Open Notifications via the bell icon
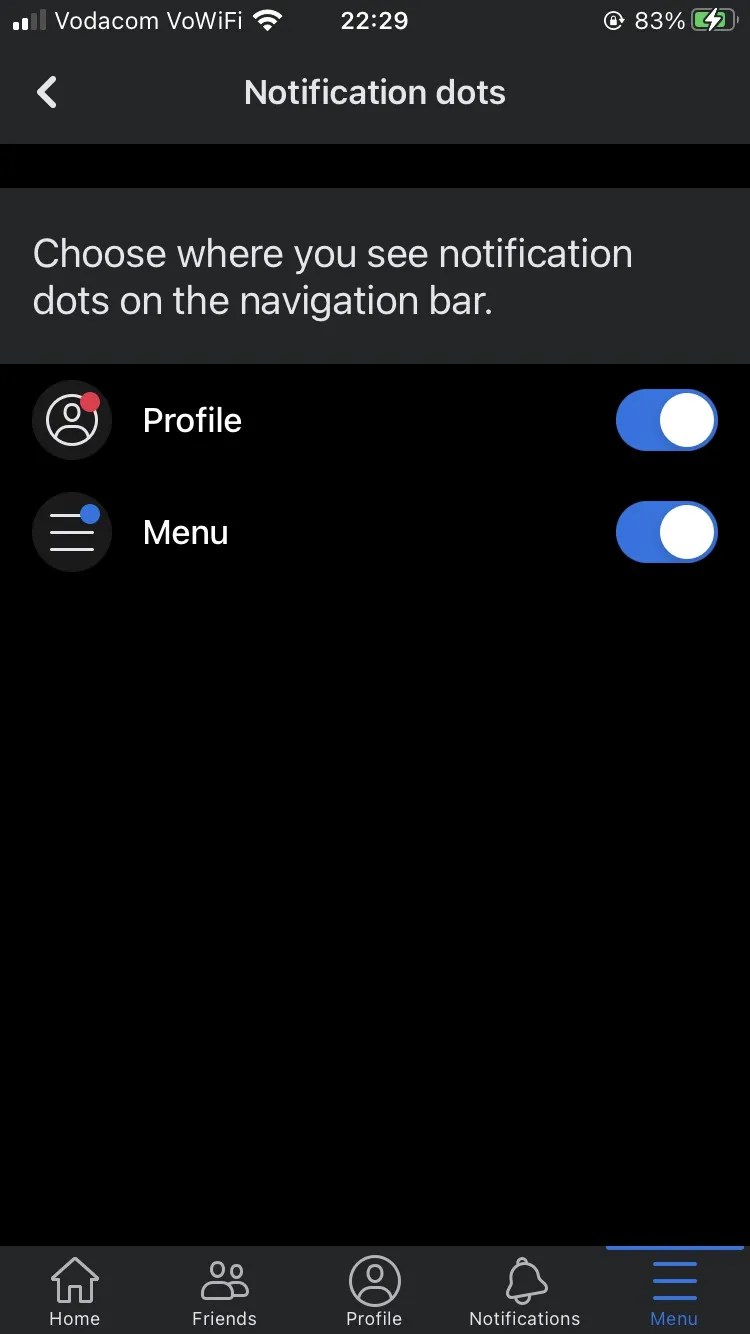Viewport: 750px width, 1334px height. [524, 1280]
